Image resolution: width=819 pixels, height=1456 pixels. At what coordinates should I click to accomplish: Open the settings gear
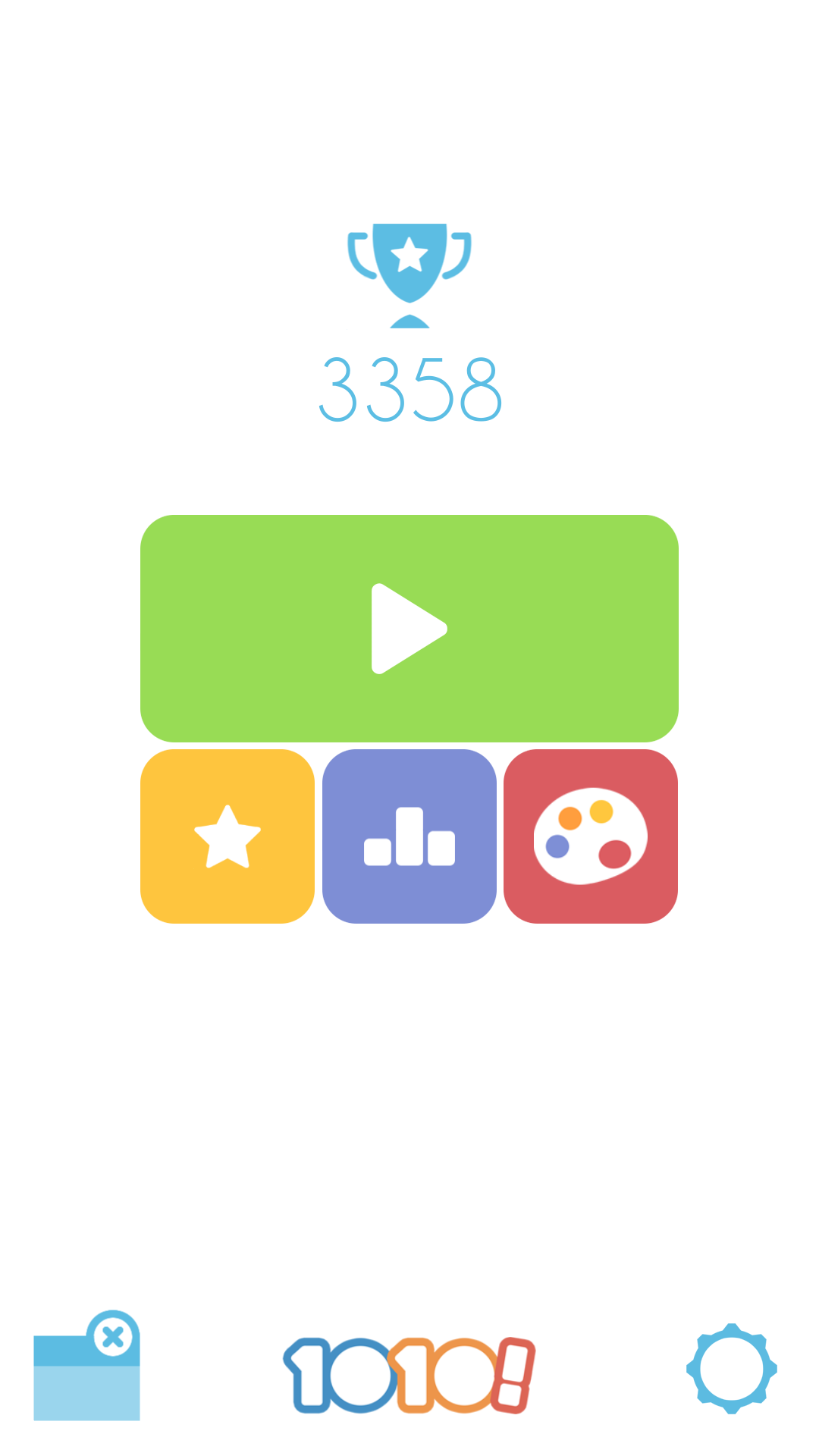point(732,1369)
